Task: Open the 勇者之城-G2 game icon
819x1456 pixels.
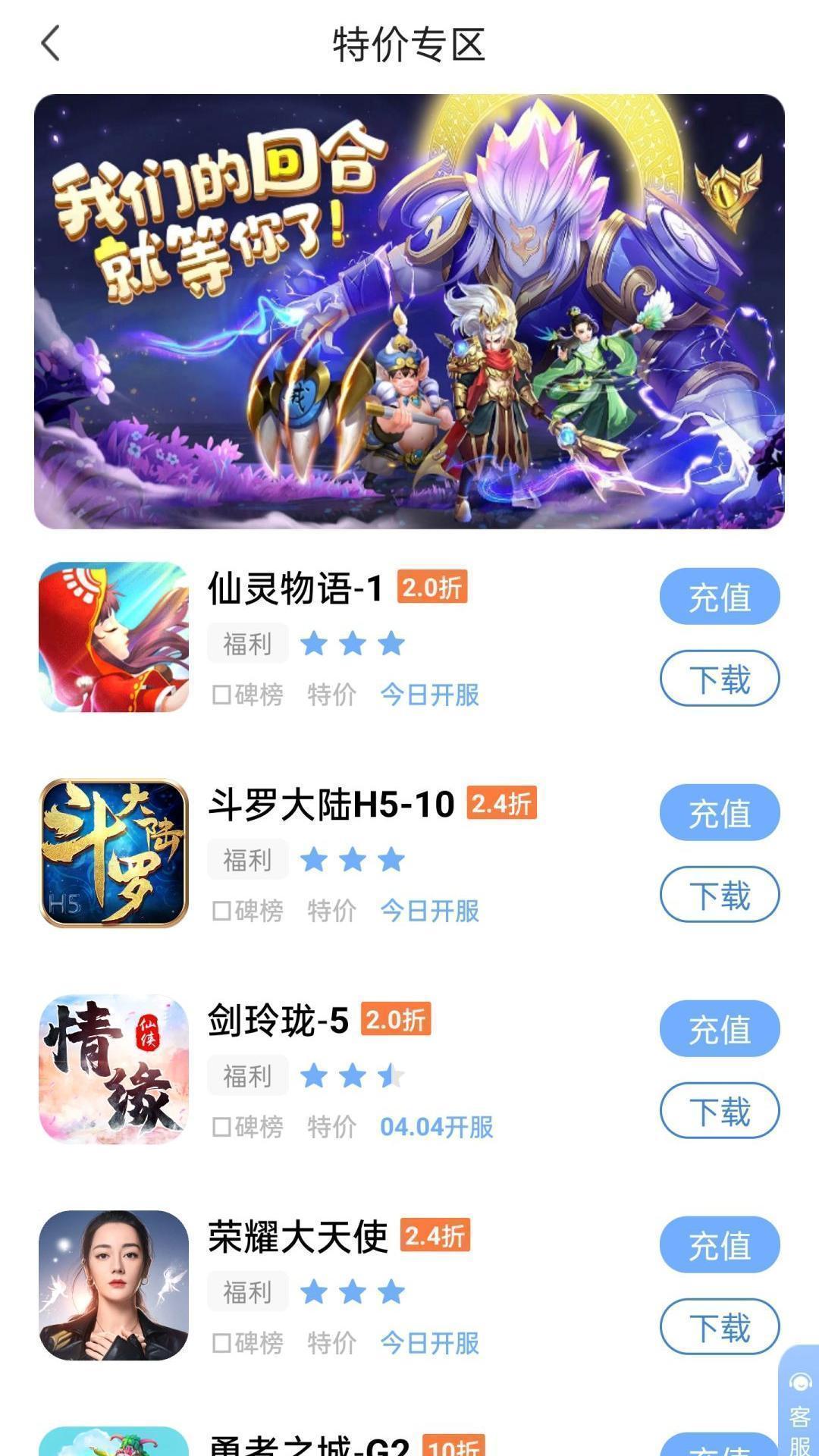Action: (x=111, y=1445)
